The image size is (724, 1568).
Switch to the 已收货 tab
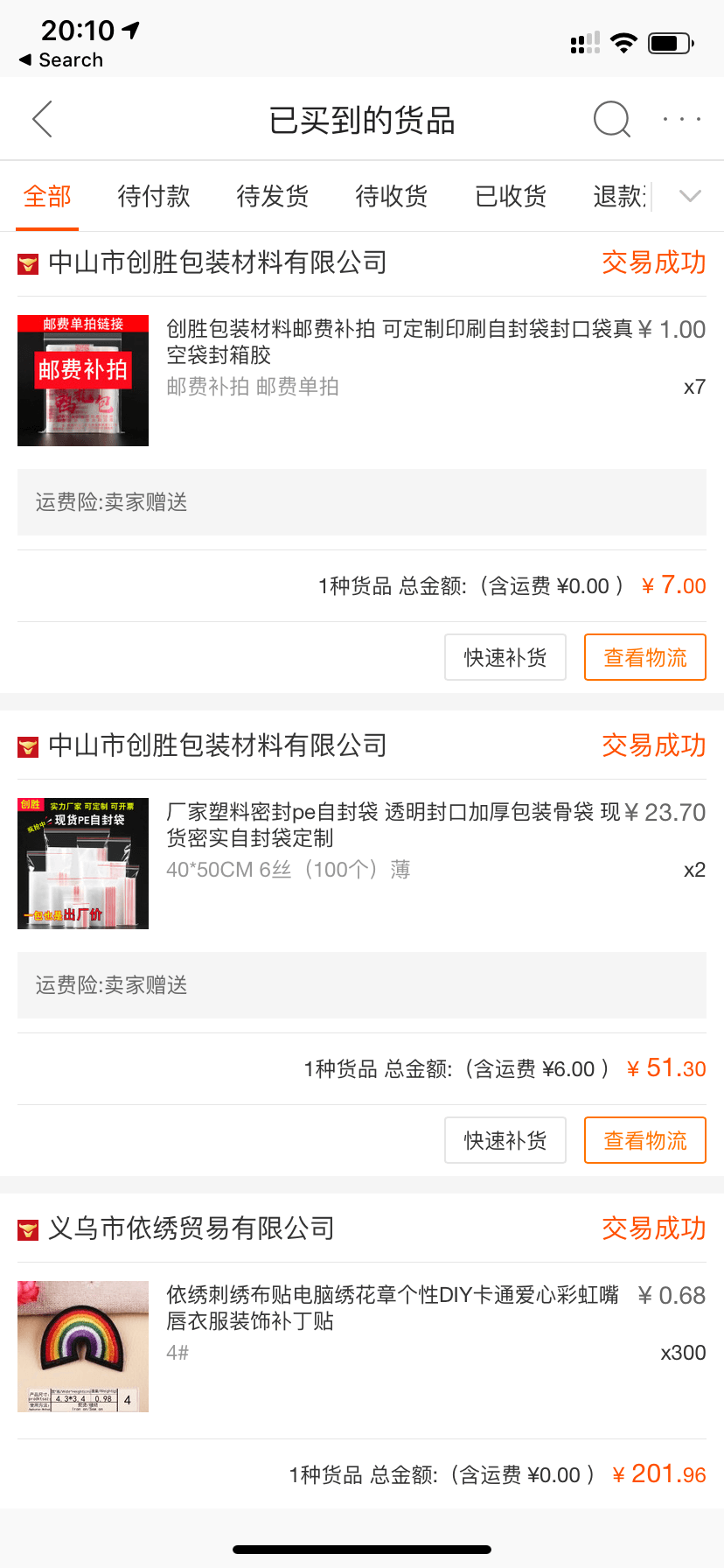(x=511, y=196)
